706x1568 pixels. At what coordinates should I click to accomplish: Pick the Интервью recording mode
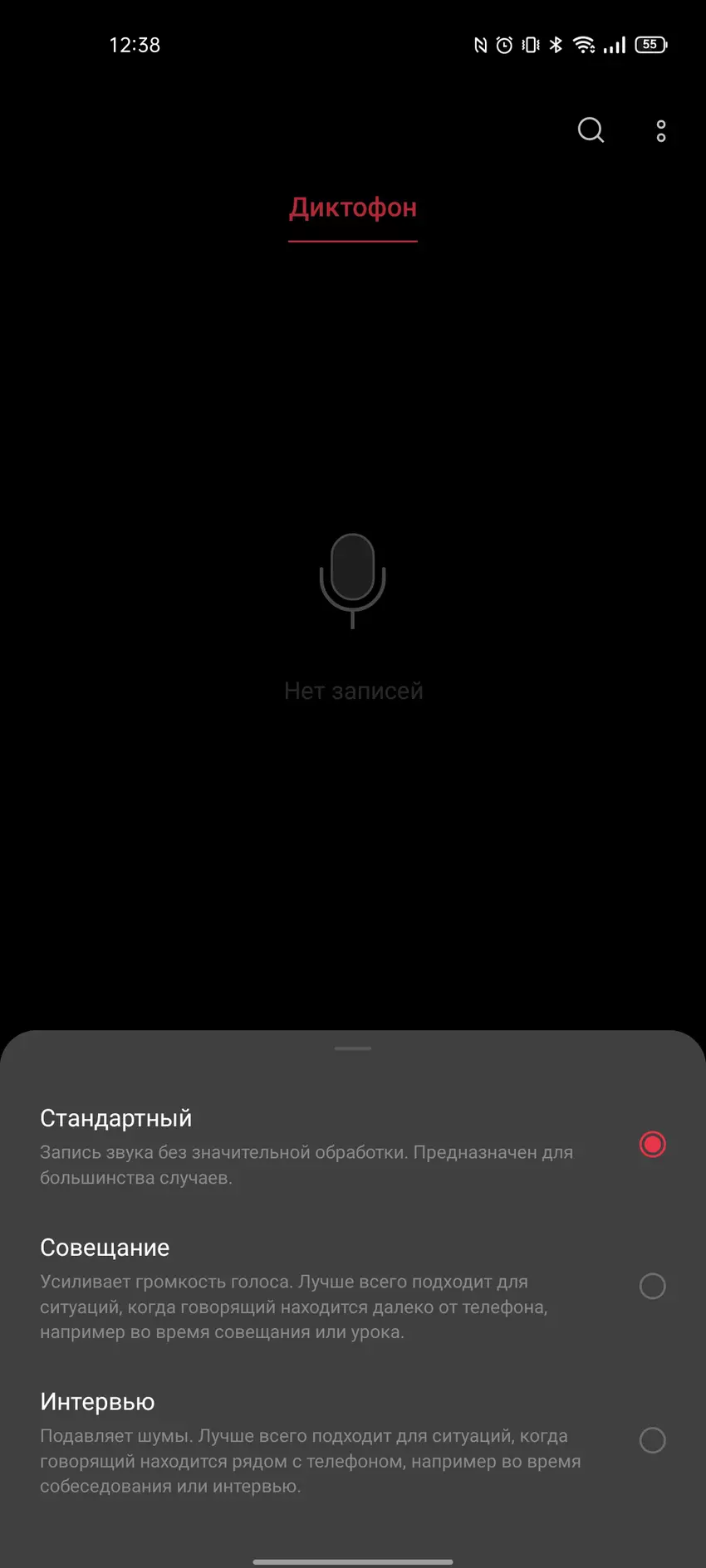[x=652, y=1440]
